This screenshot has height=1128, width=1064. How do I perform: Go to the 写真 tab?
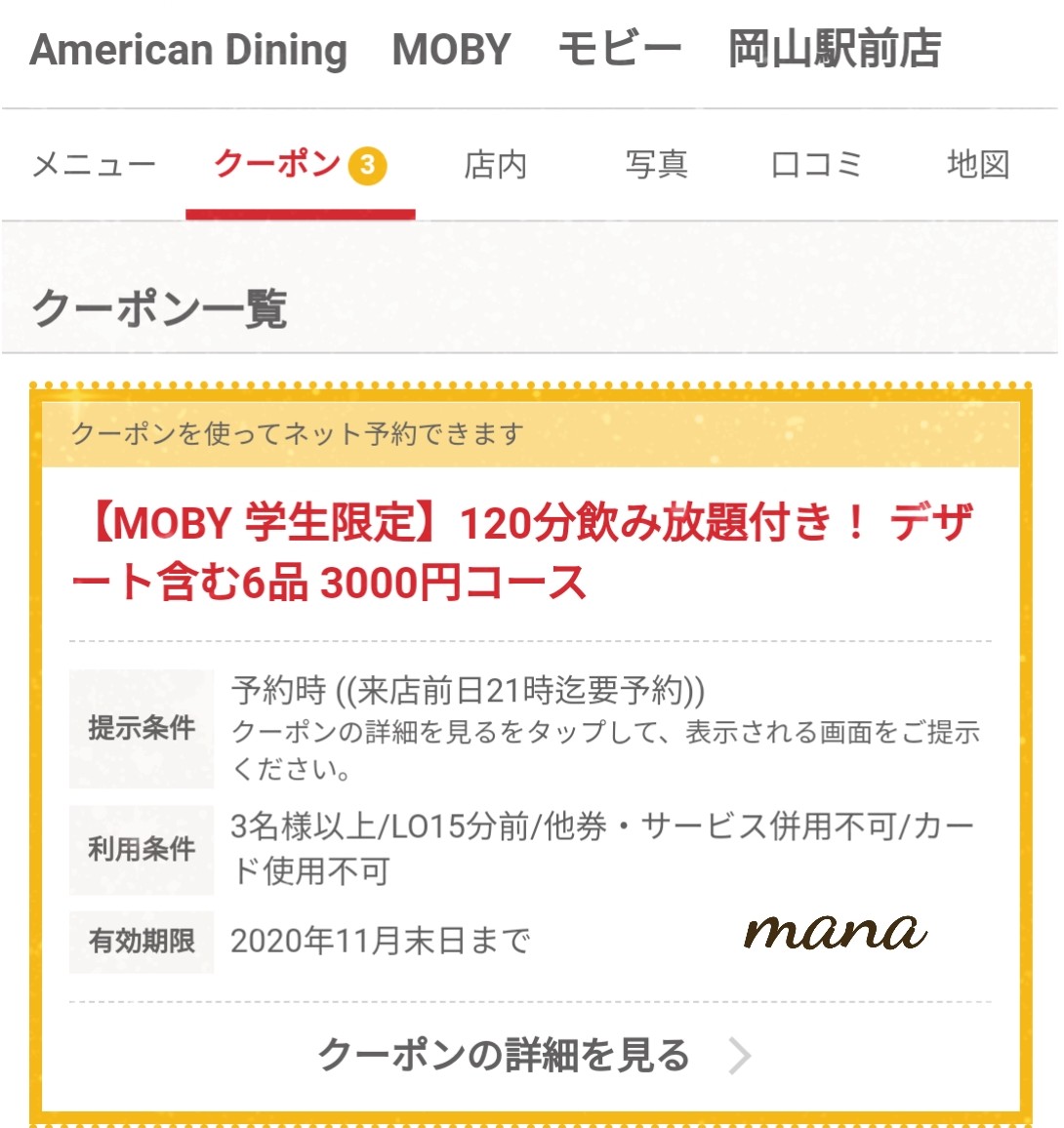pyautogui.click(x=656, y=165)
